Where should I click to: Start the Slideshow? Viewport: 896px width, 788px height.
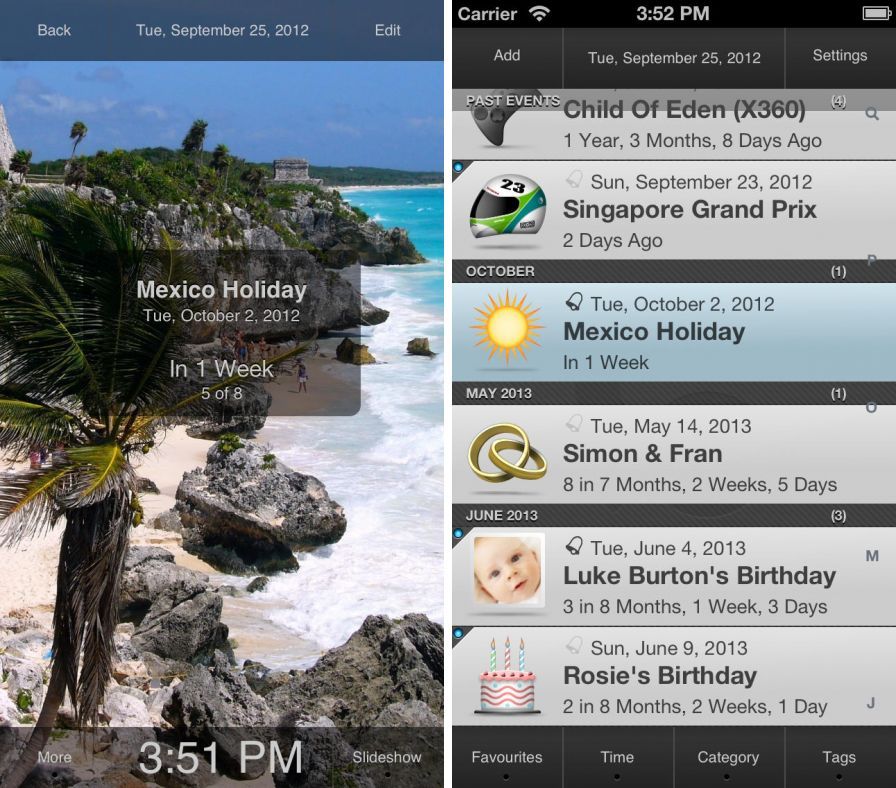(x=387, y=757)
